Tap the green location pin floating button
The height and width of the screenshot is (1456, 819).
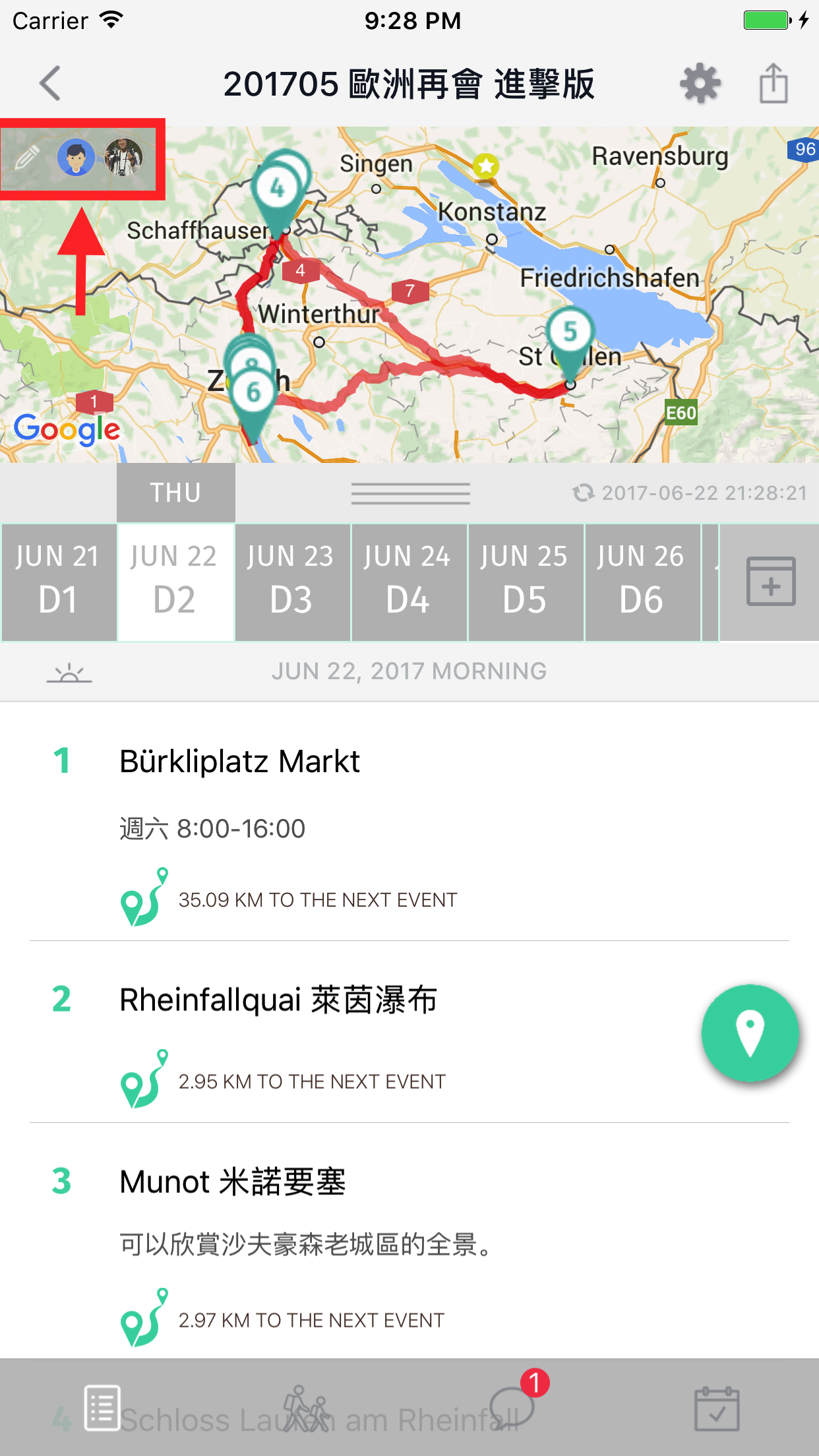750,1033
